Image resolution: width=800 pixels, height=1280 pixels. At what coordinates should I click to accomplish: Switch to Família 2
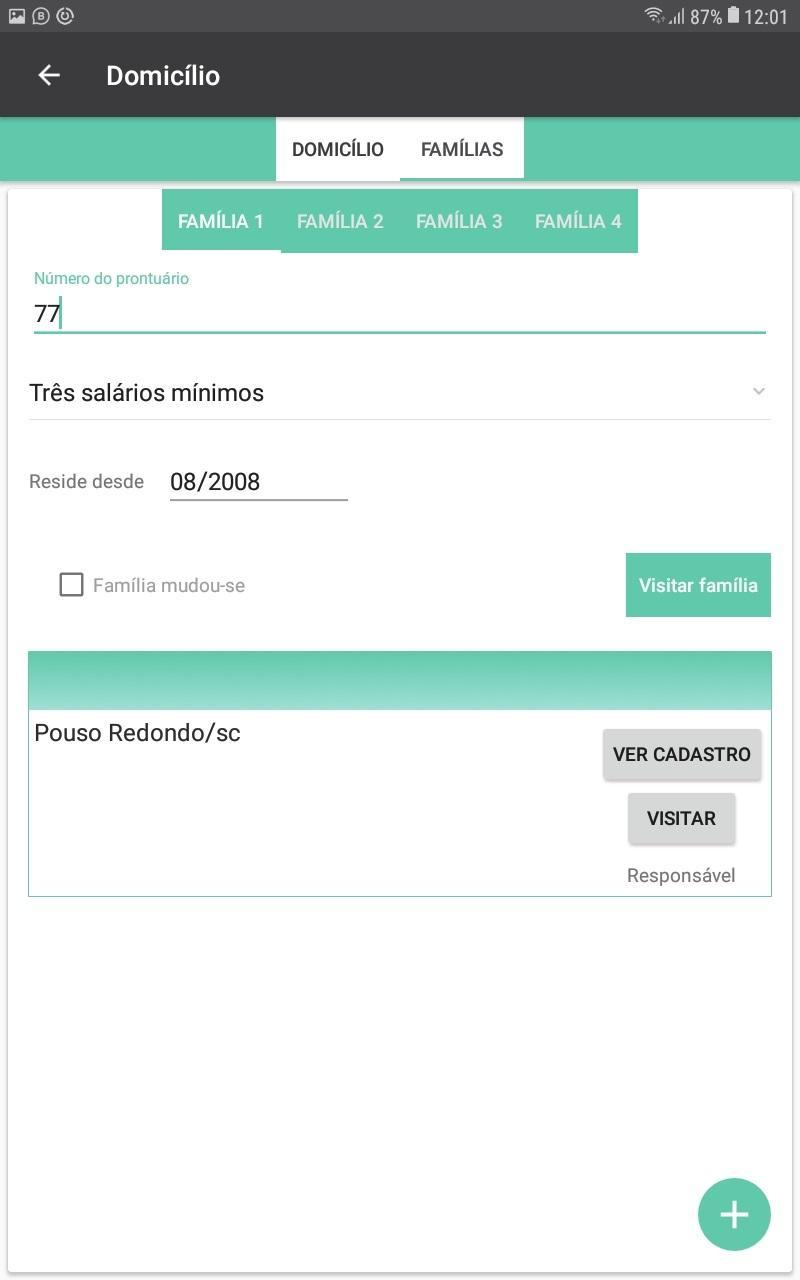click(340, 221)
